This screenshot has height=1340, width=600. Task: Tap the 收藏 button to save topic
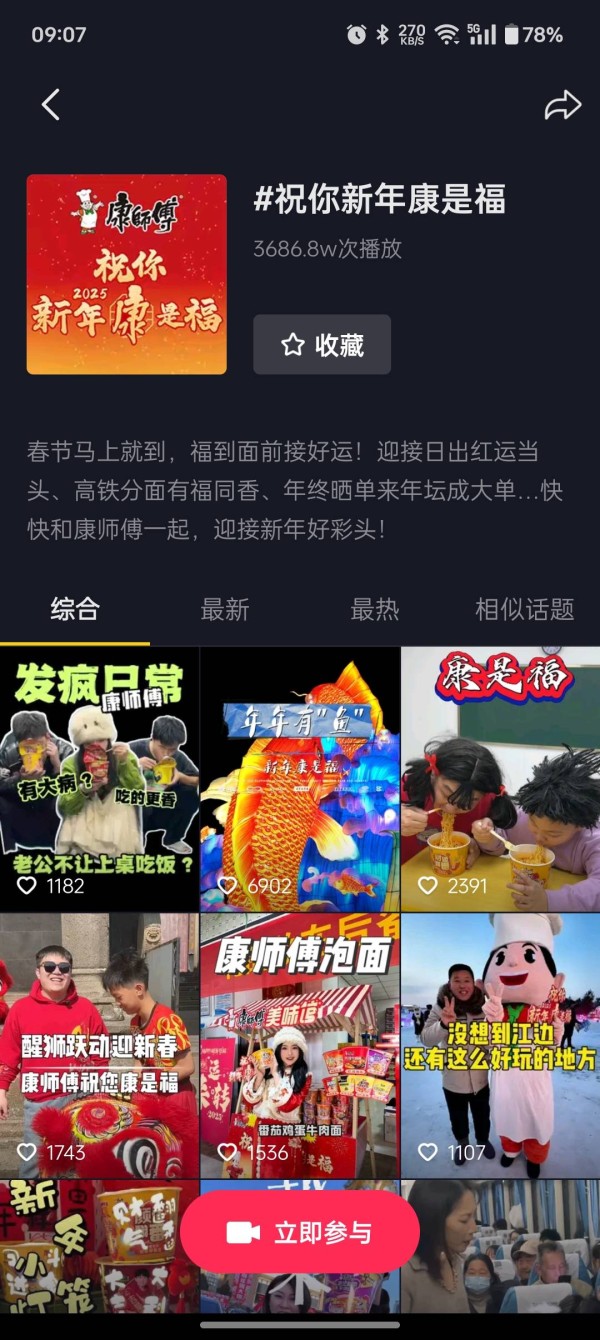click(321, 345)
